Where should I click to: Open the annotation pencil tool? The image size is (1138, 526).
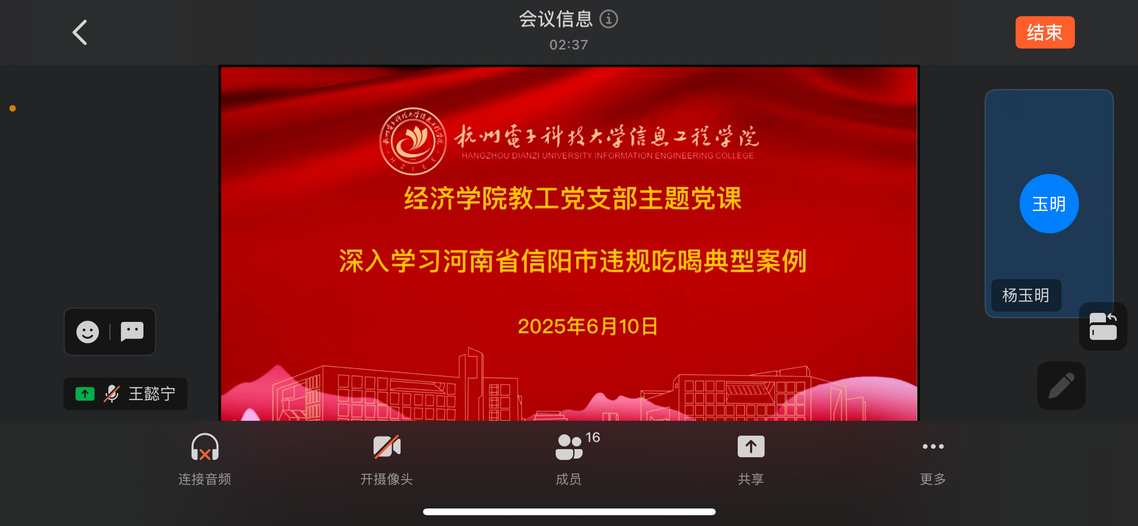point(1061,386)
